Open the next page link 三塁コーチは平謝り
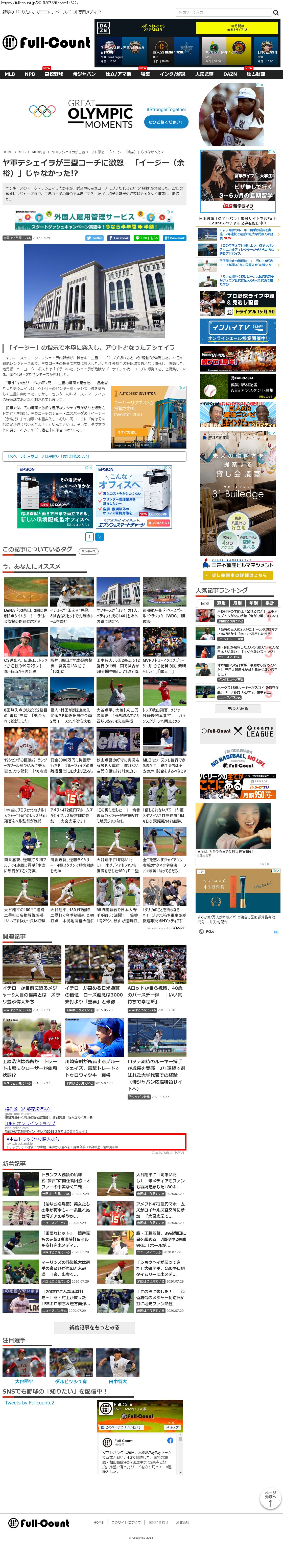The width and height of the screenshot is (283, 1568). pyautogui.click(x=49, y=455)
